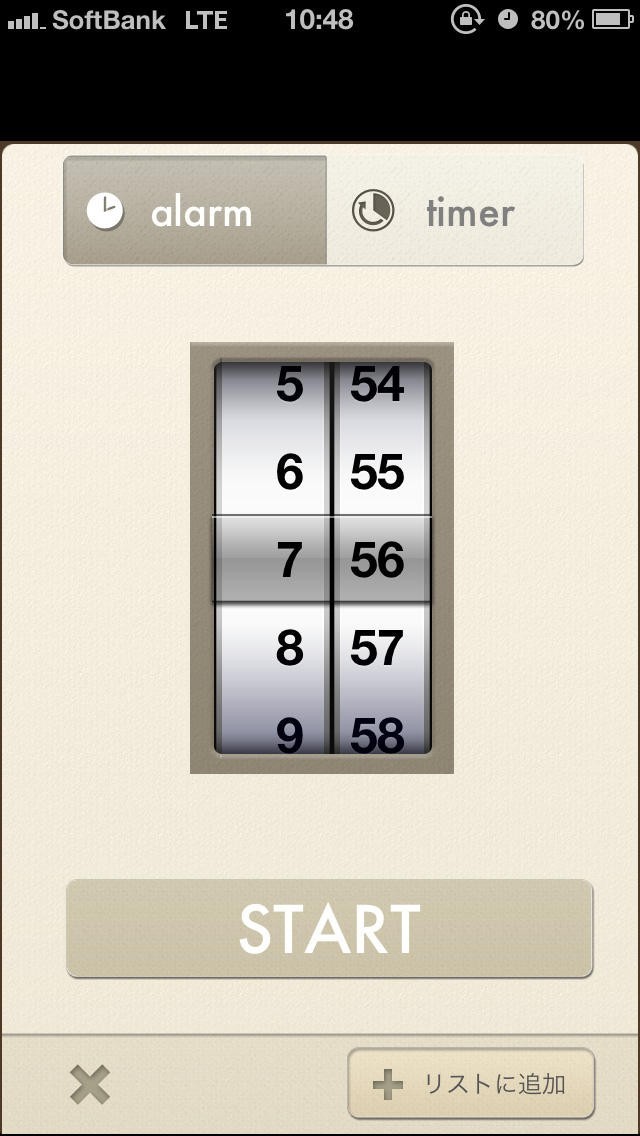Image resolution: width=640 pixels, height=1136 pixels.
Task: Tap the START button
Action: 330,928
